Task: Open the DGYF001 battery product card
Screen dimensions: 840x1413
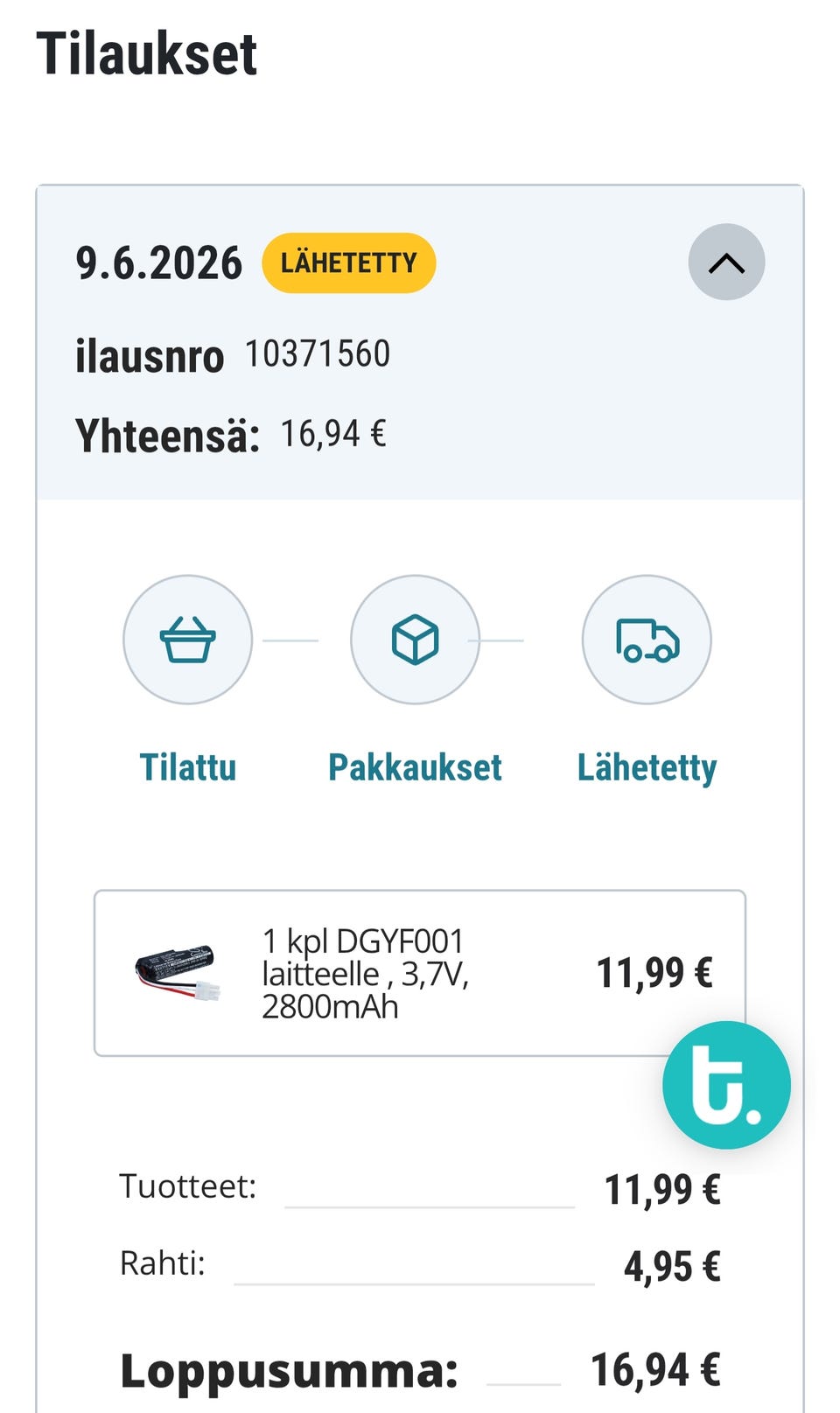Action: (x=420, y=973)
